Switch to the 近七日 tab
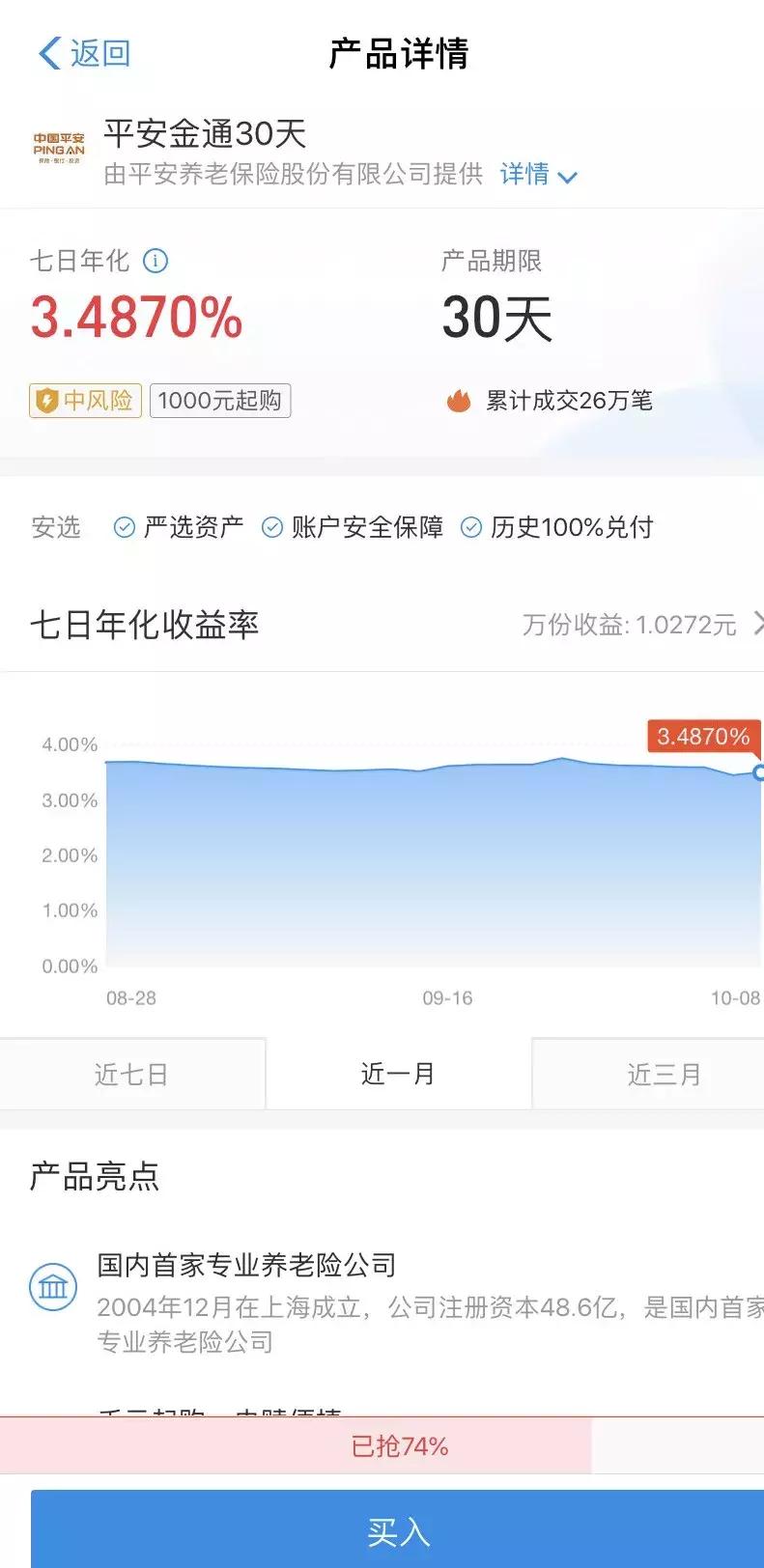764x1568 pixels. [132, 1074]
